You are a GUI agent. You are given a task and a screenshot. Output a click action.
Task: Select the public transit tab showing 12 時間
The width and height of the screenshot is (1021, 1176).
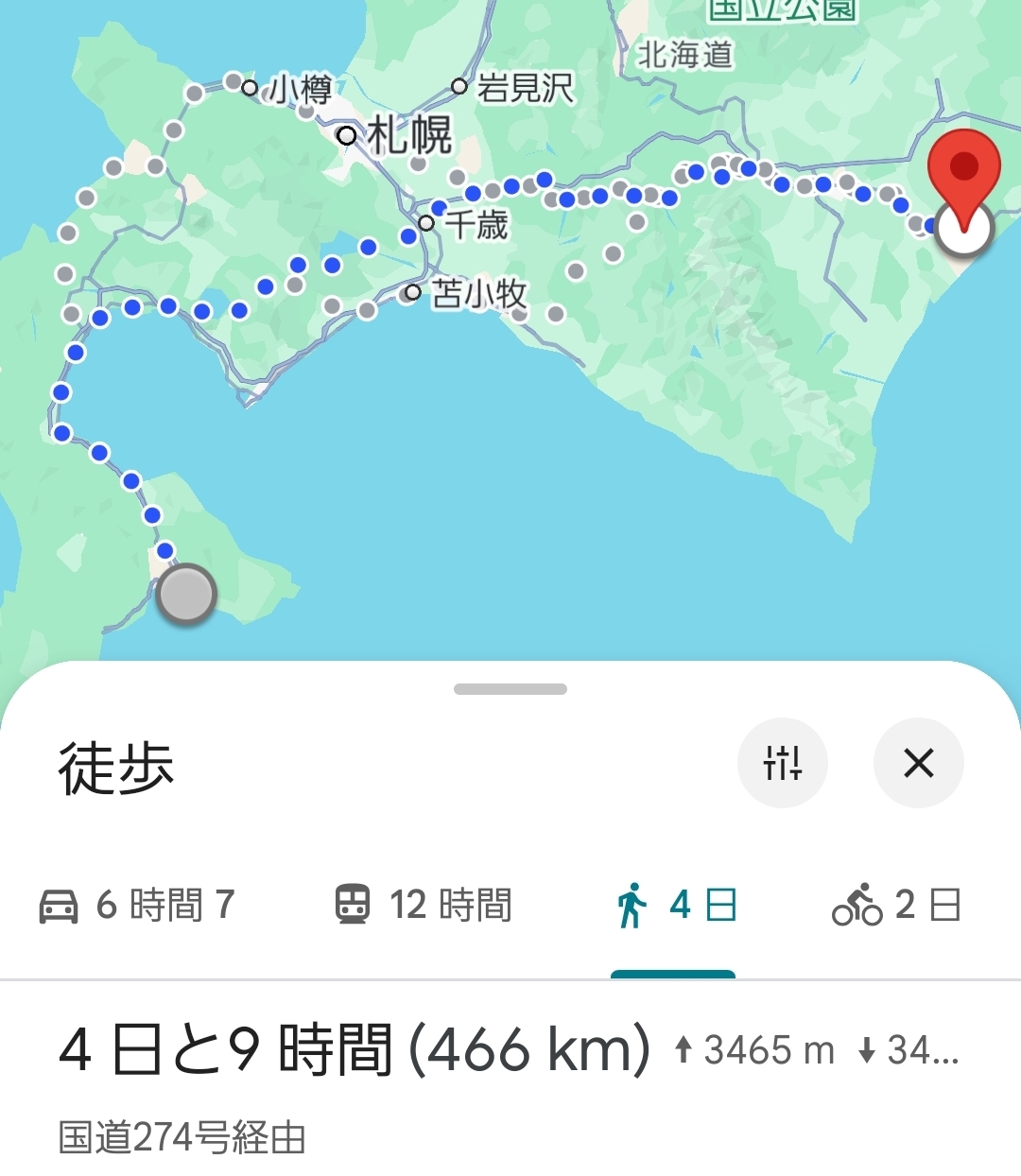tap(424, 905)
